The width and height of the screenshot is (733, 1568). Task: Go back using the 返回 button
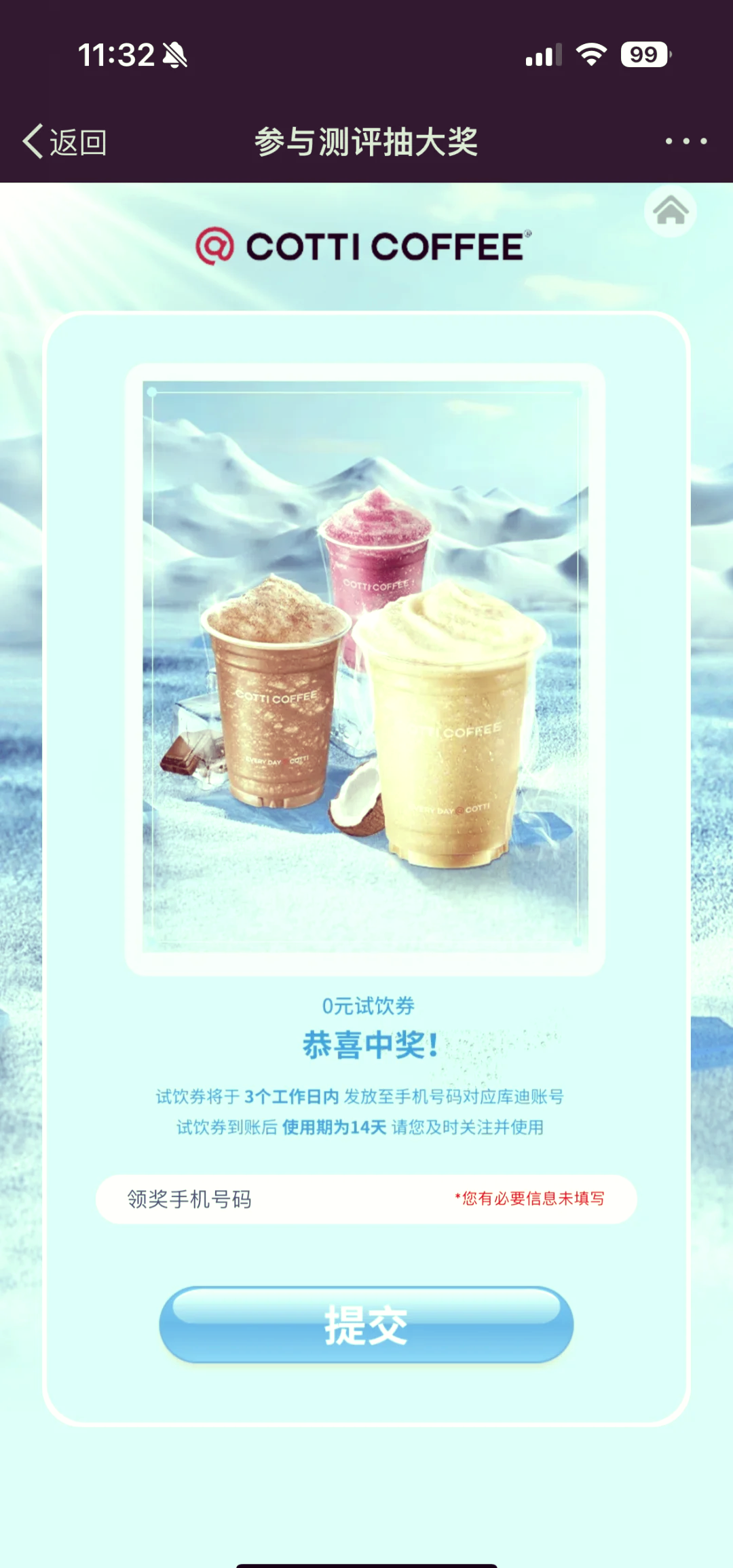[x=64, y=142]
